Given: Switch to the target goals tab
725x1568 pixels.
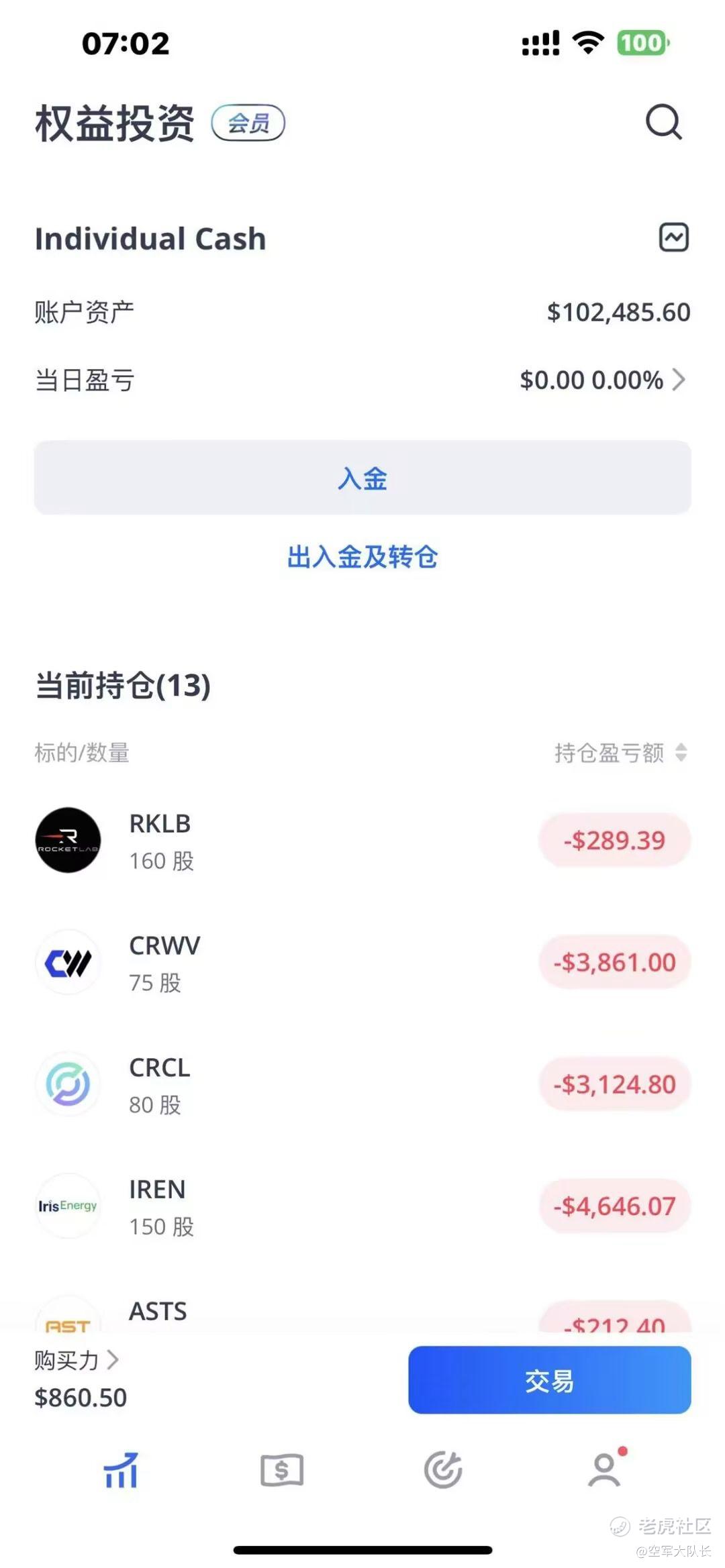Looking at the screenshot, I should 443,1470.
